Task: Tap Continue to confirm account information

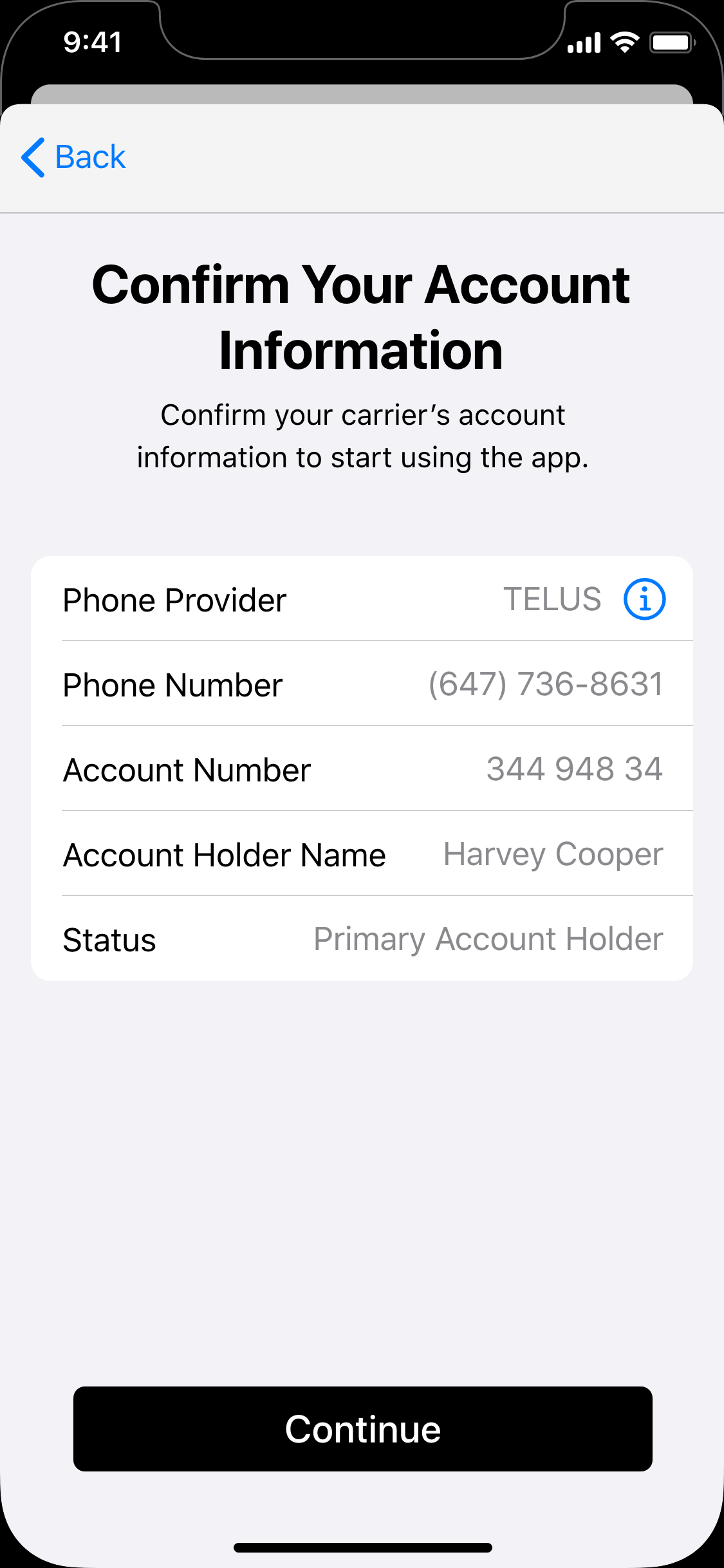Action: click(362, 1428)
